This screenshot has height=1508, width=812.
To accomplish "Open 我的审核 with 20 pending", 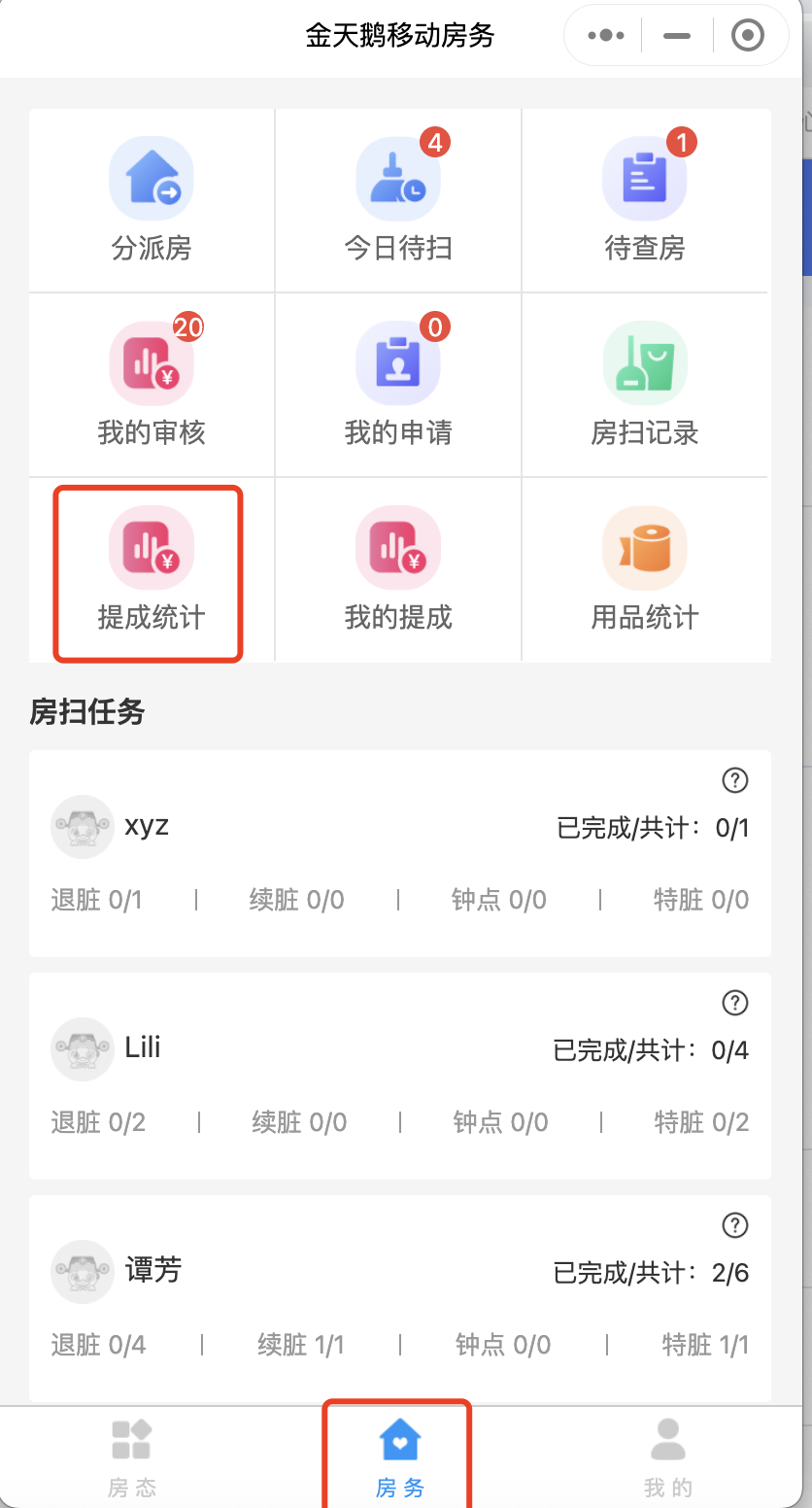I will point(152,385).
